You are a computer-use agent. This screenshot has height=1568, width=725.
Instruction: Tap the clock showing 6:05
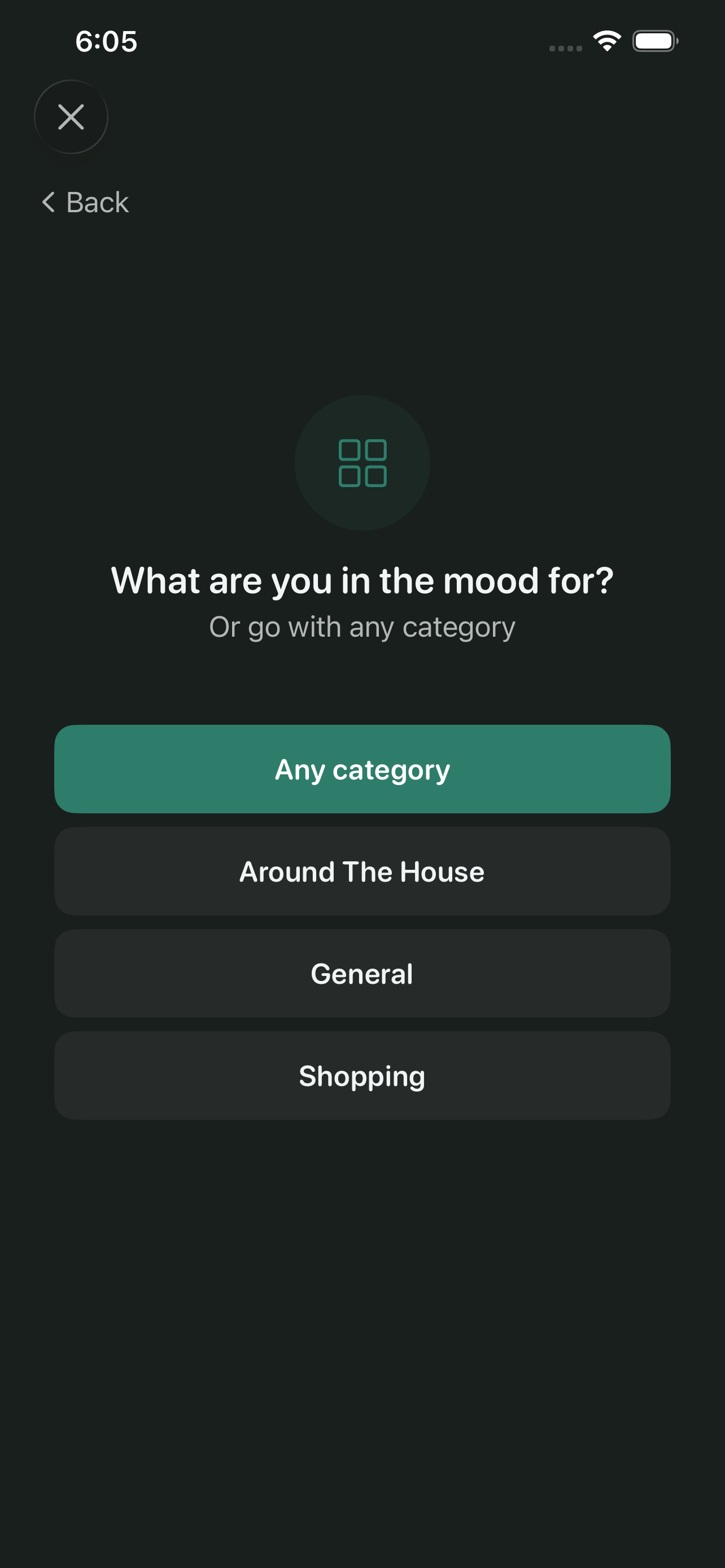pos(106,41)
